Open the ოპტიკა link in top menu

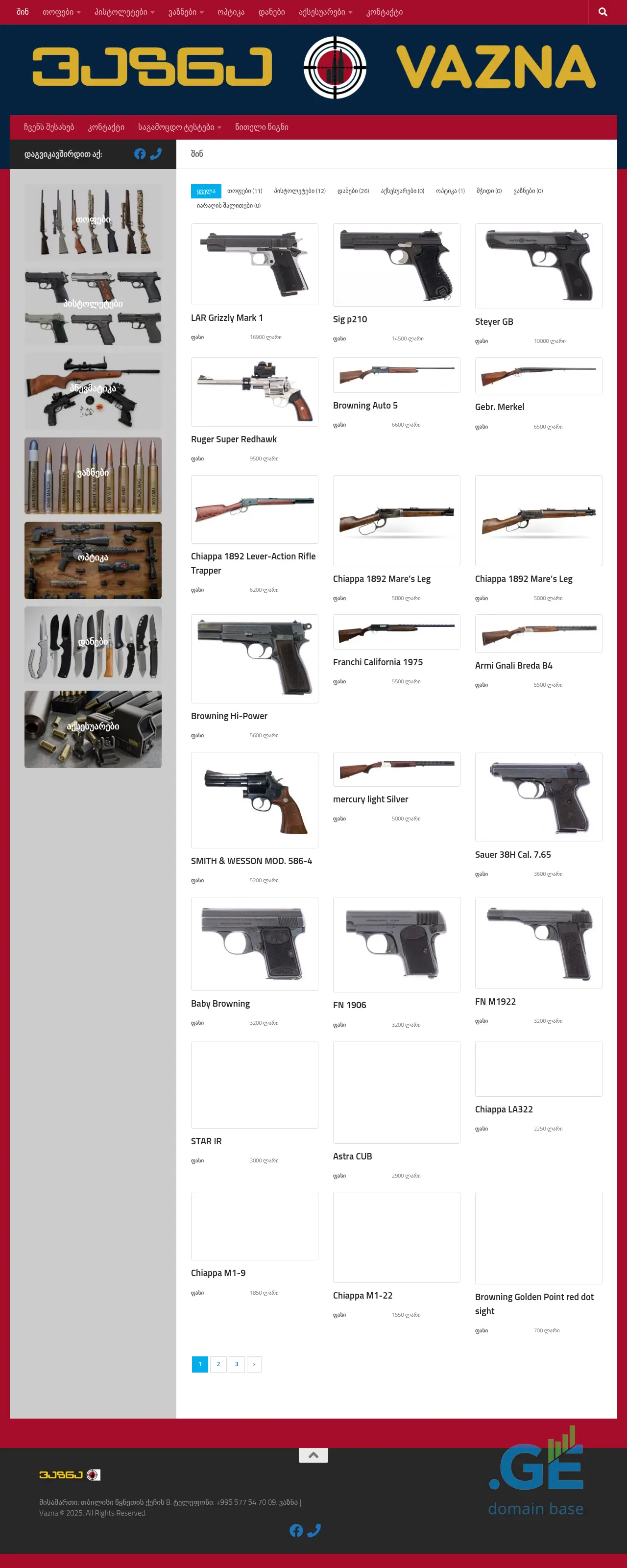231,12
